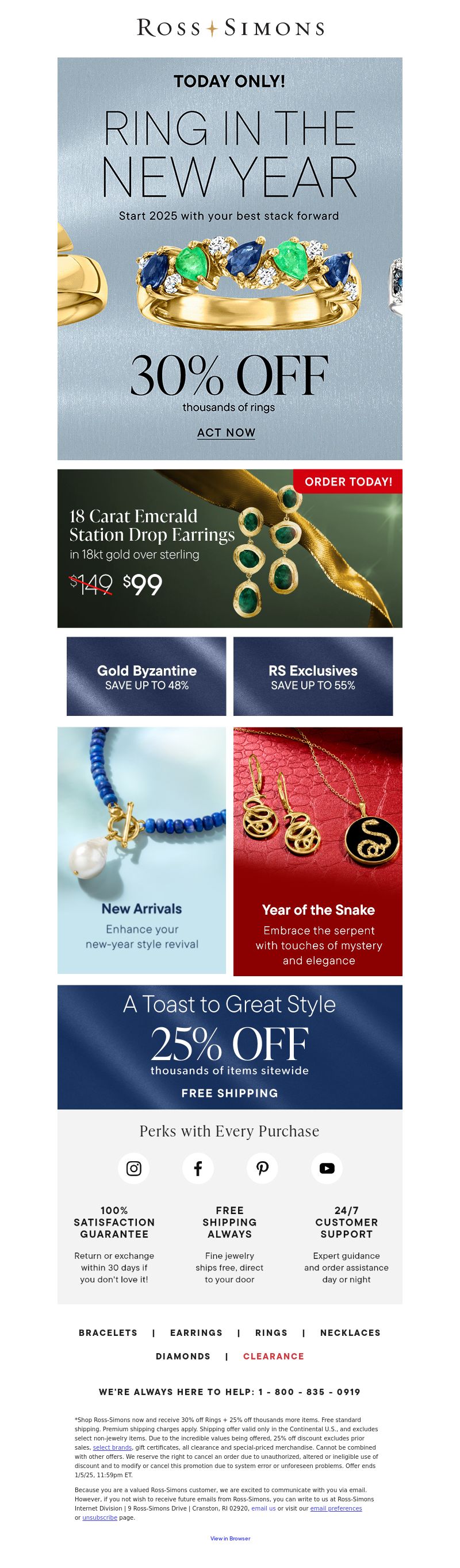Visit the Instagram page
This screenshot has height=1568, width=460.
[133, 1168]
